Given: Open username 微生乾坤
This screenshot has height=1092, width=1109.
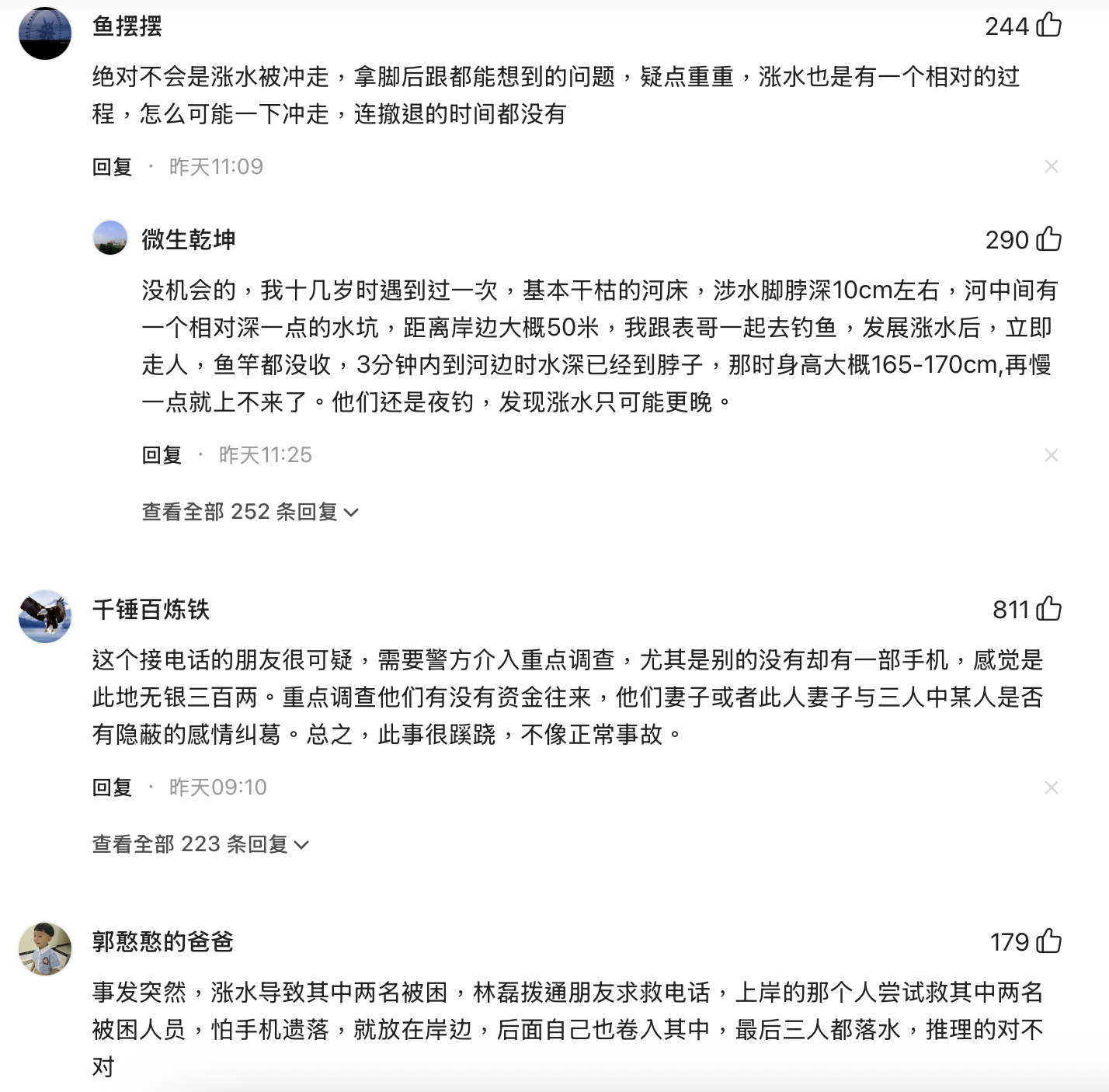Looking at the screenshot, I should 188,240.
